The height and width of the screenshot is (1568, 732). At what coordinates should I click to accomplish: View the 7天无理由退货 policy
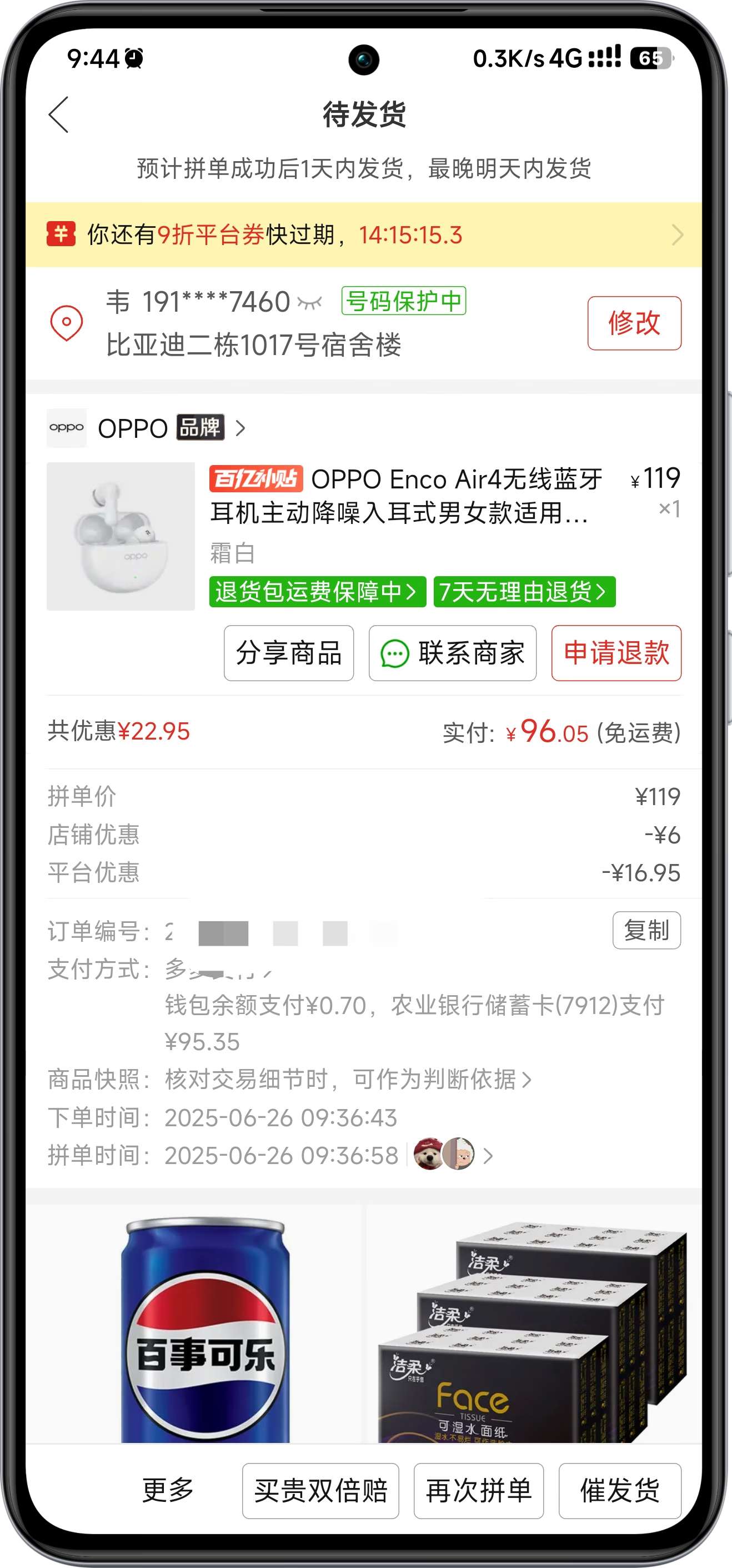pos(524,592)
